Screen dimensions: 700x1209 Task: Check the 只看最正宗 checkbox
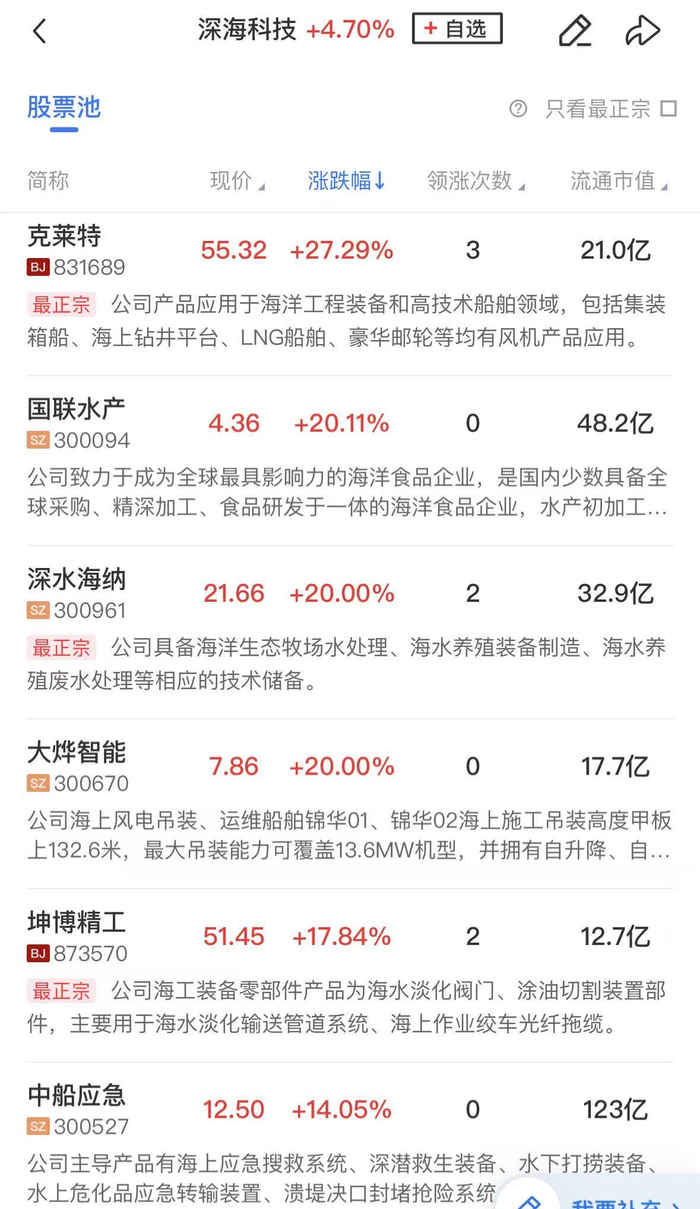668,109
